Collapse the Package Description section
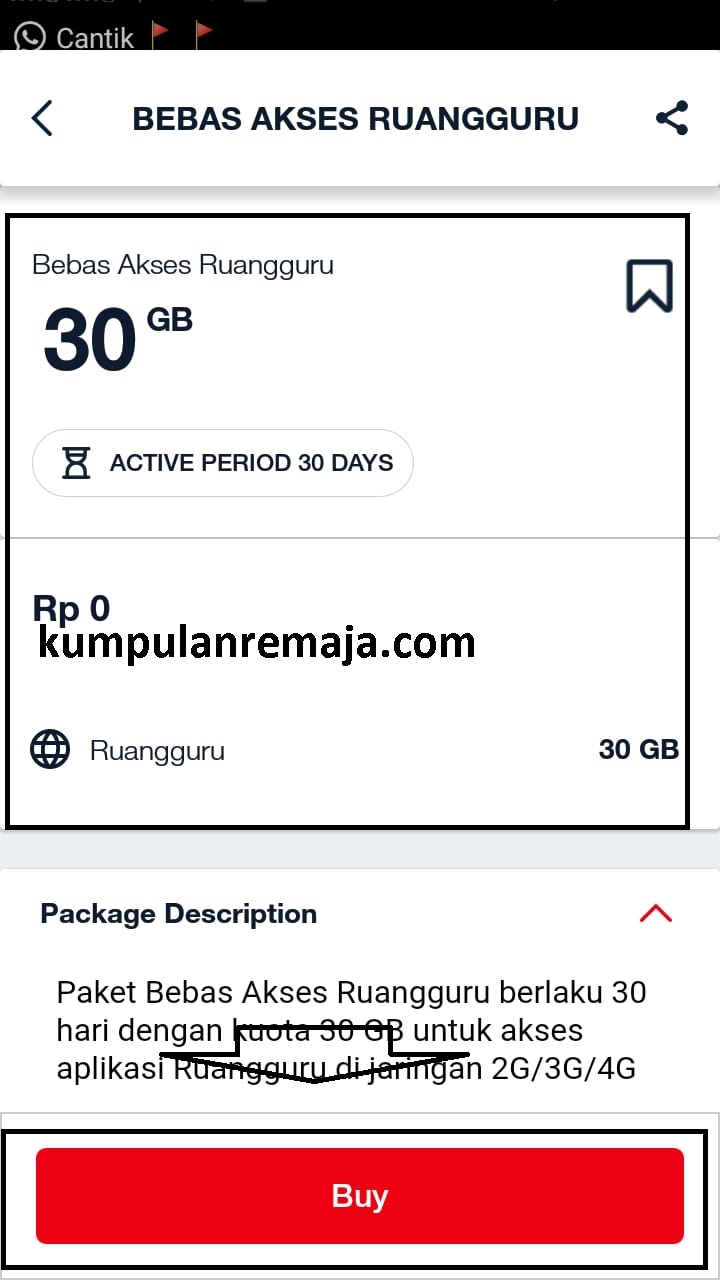Viewport: 720px width, 1280px height. tap(656, 913)
